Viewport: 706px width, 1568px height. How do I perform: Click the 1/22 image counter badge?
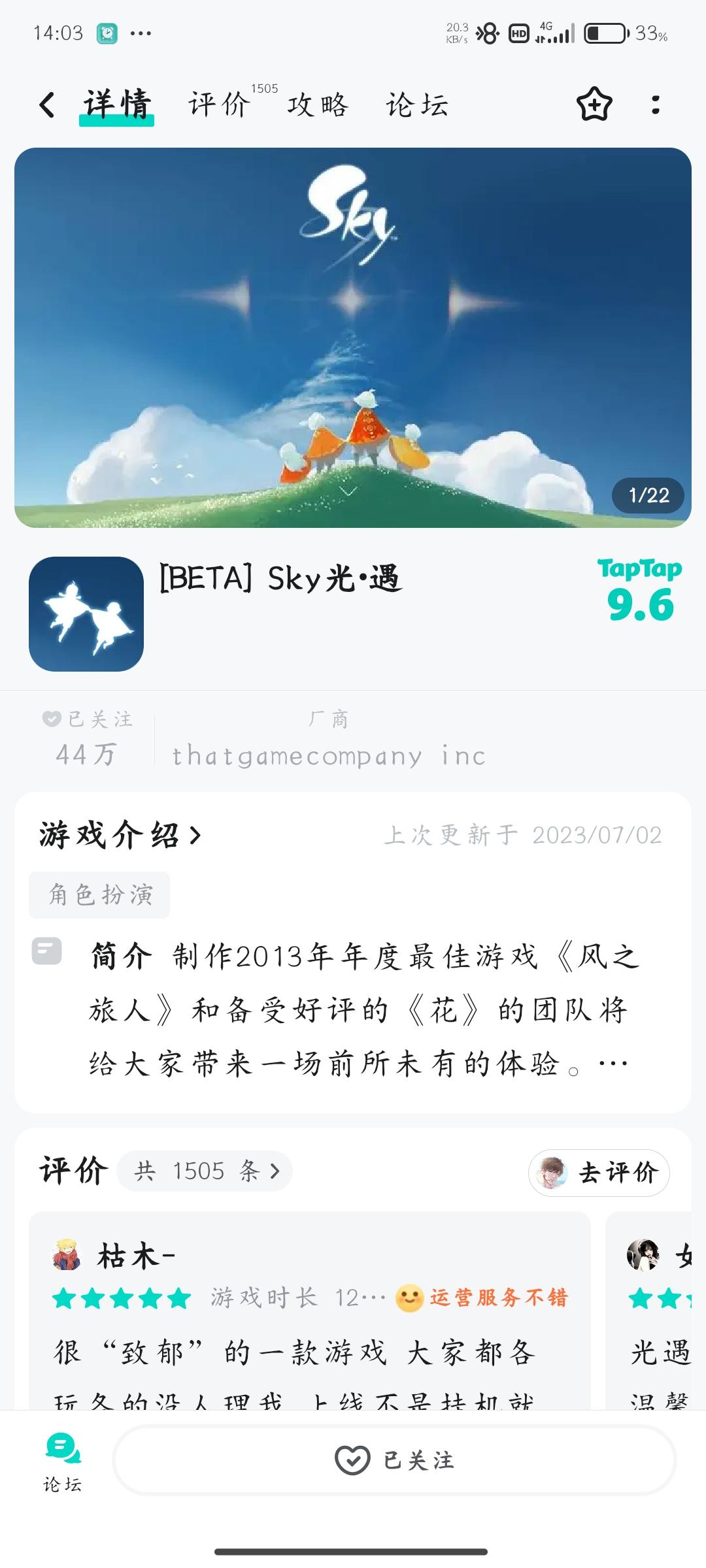point(648,497)
